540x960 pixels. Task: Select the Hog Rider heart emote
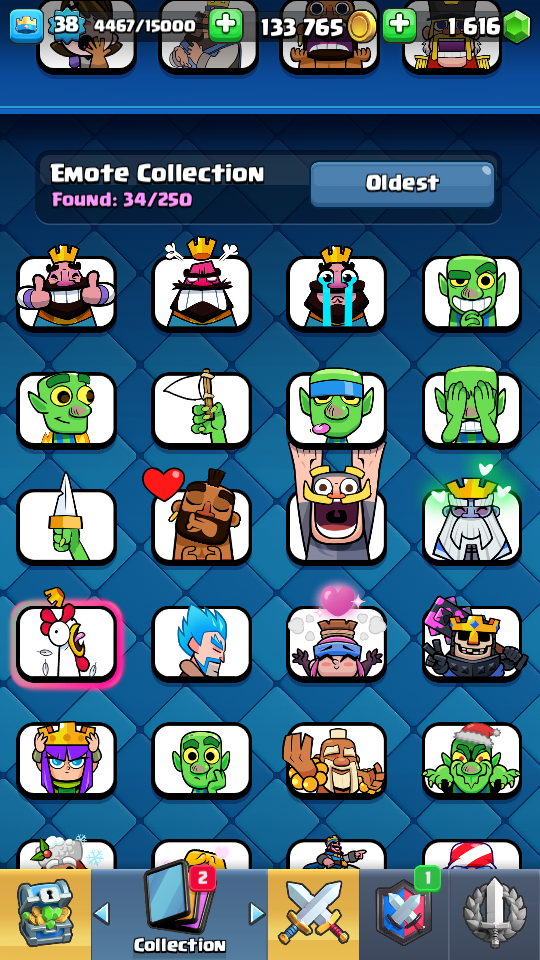point(197,517)
